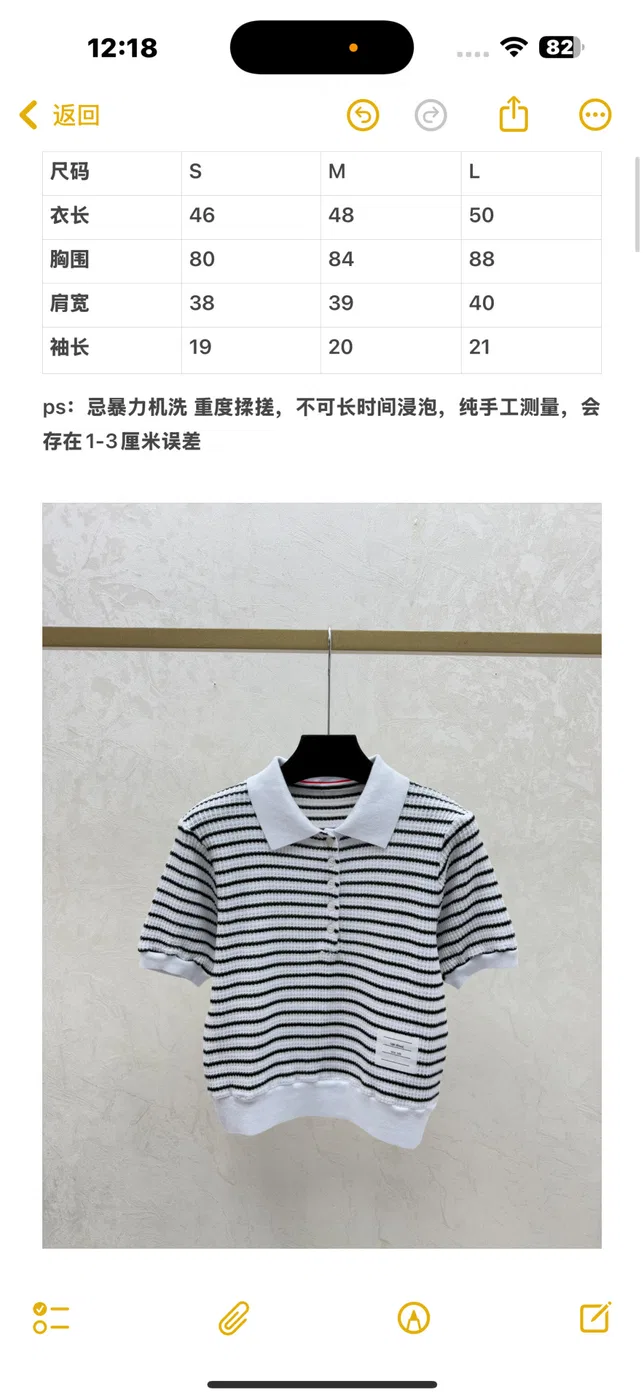The width and height of the screenshot is (644, 1400).
Task: Open the striped polo shirt photo
Action: (x=322, y=875)
